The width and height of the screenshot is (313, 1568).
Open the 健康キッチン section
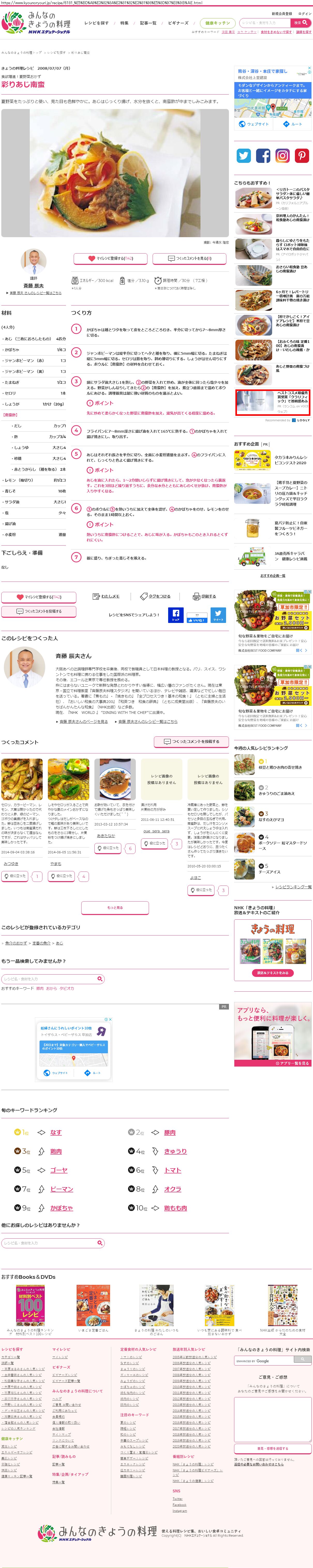pos(218,23)
